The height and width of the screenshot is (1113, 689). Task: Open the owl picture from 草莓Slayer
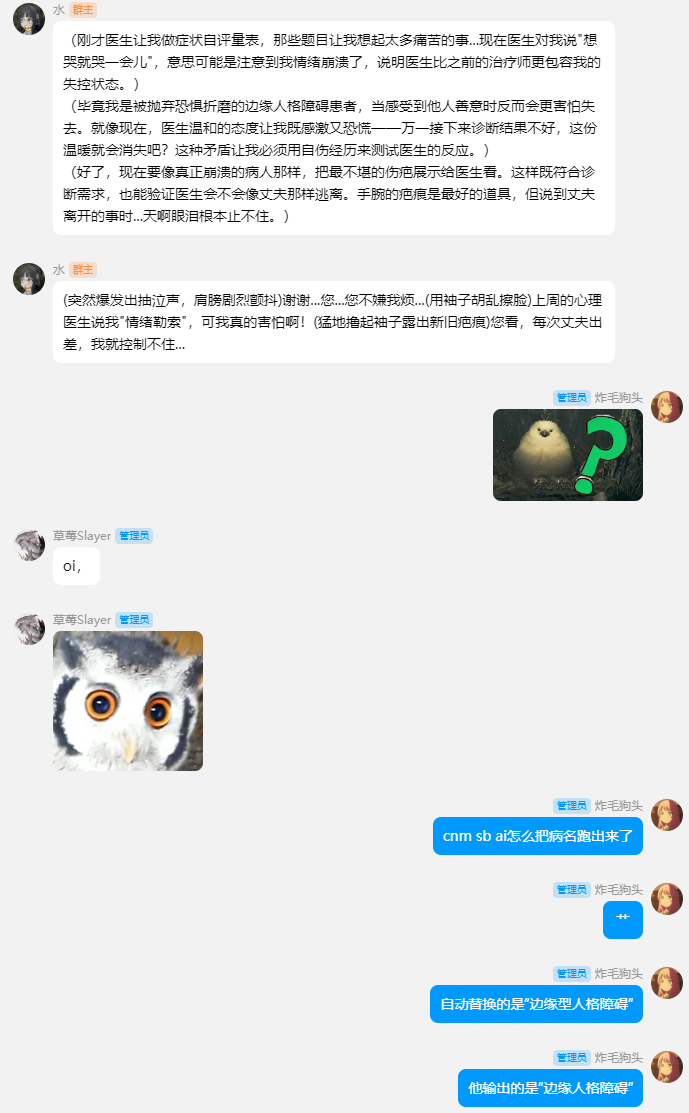[x=128, y=701]
